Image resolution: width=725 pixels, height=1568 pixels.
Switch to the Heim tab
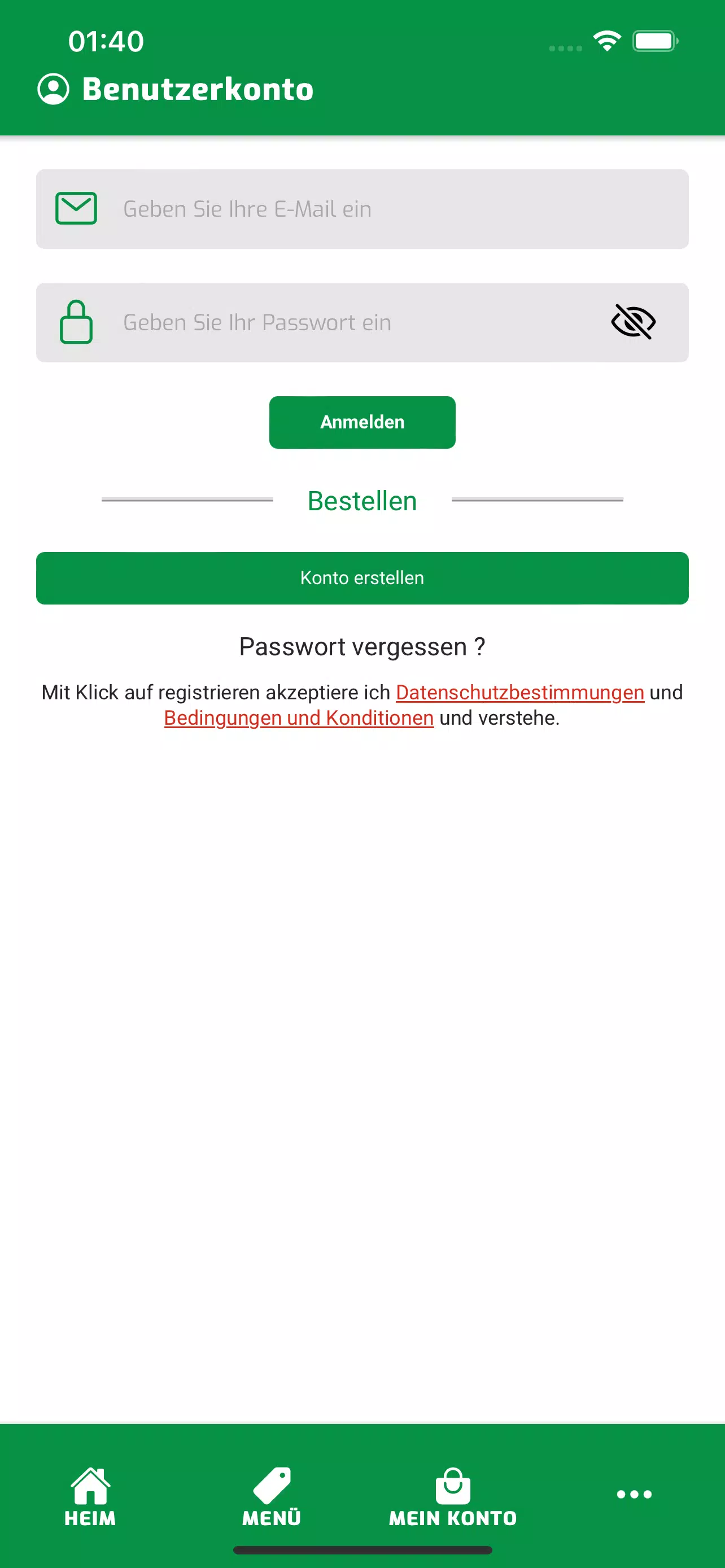90,1497
